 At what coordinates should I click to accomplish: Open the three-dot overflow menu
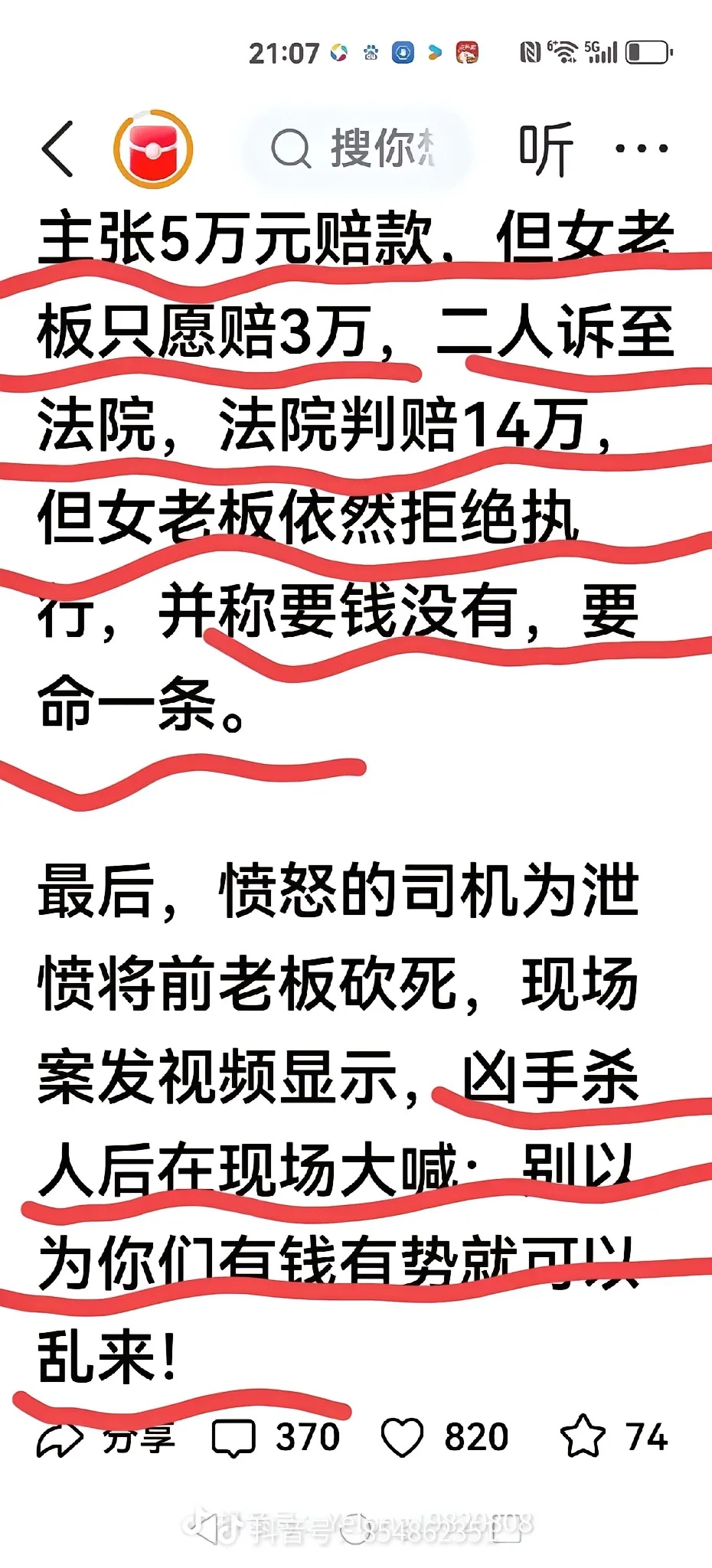(642, 149)
